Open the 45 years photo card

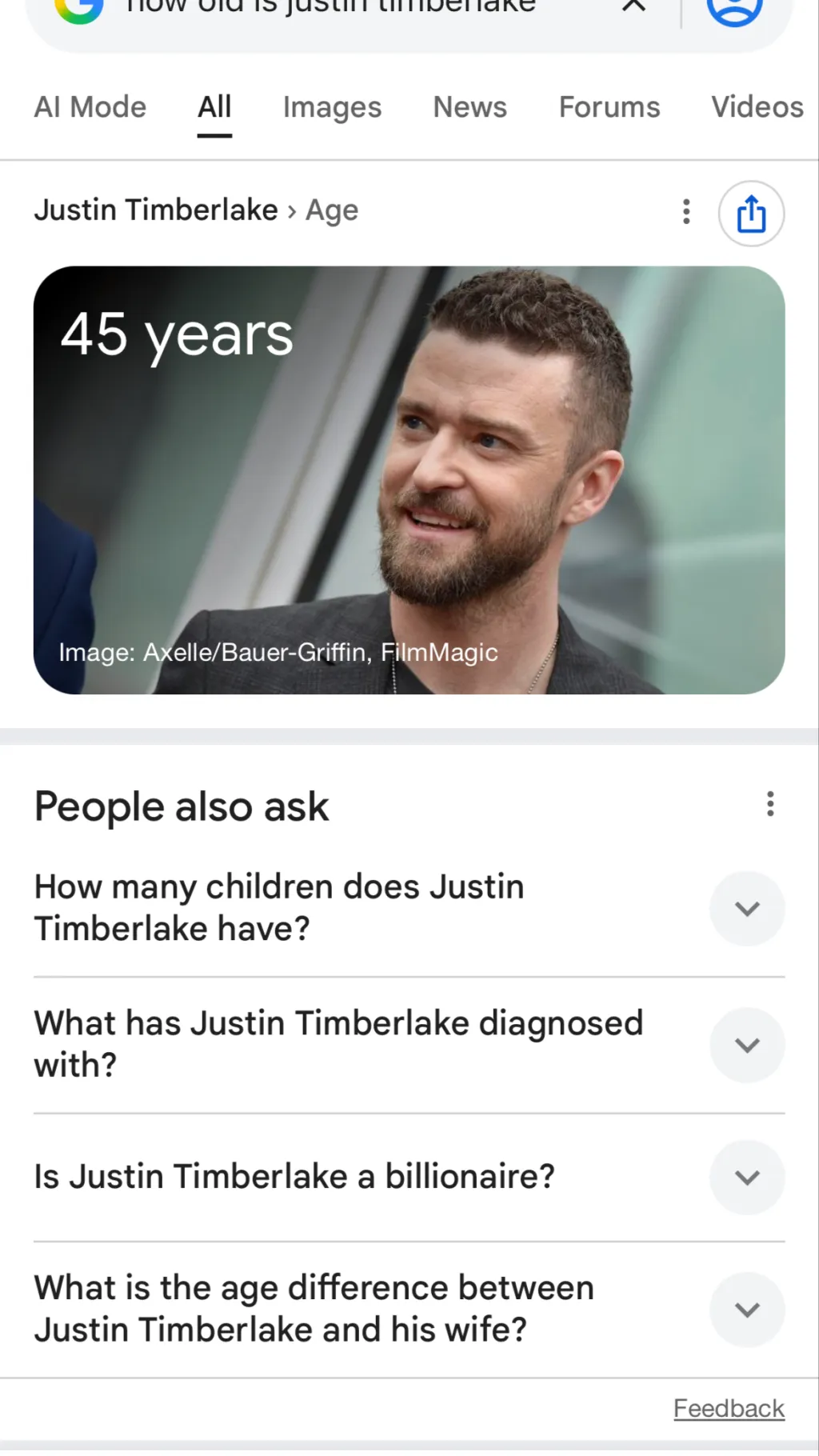tap(409, 480)
